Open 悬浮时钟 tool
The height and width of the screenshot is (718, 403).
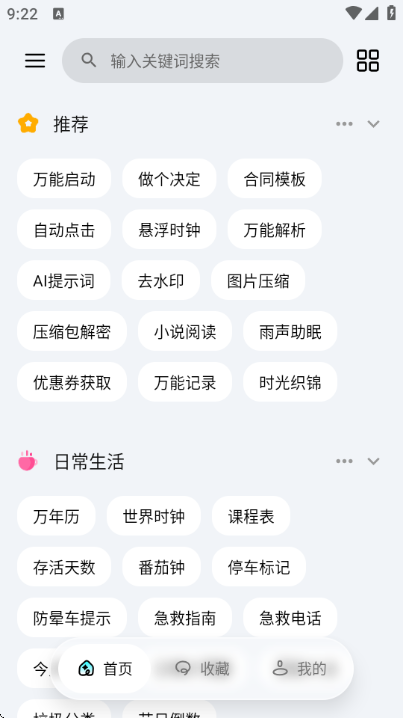tap(169, 229)
